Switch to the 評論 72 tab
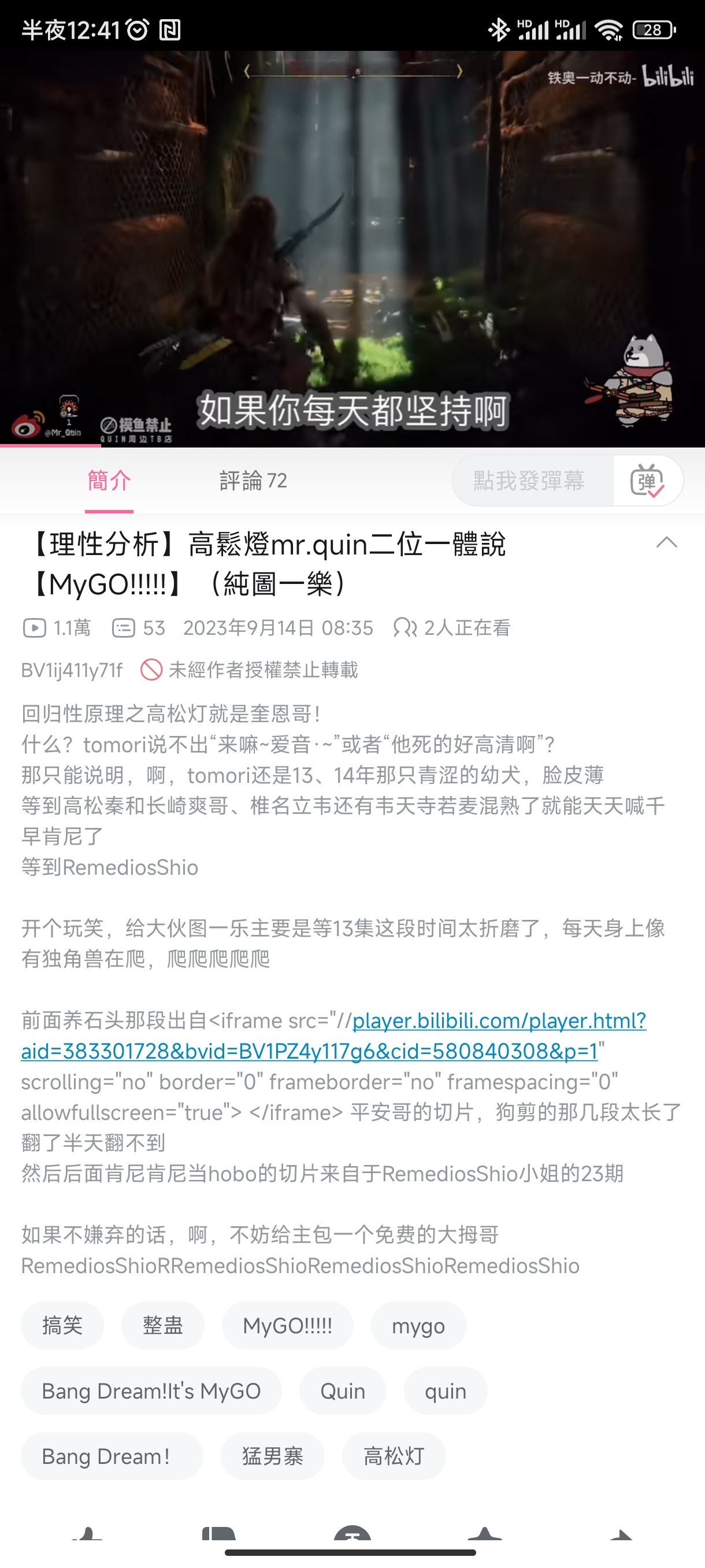The height and width of the screenshot is (1568, 705). pyautogui.click(x=252, y=480)
